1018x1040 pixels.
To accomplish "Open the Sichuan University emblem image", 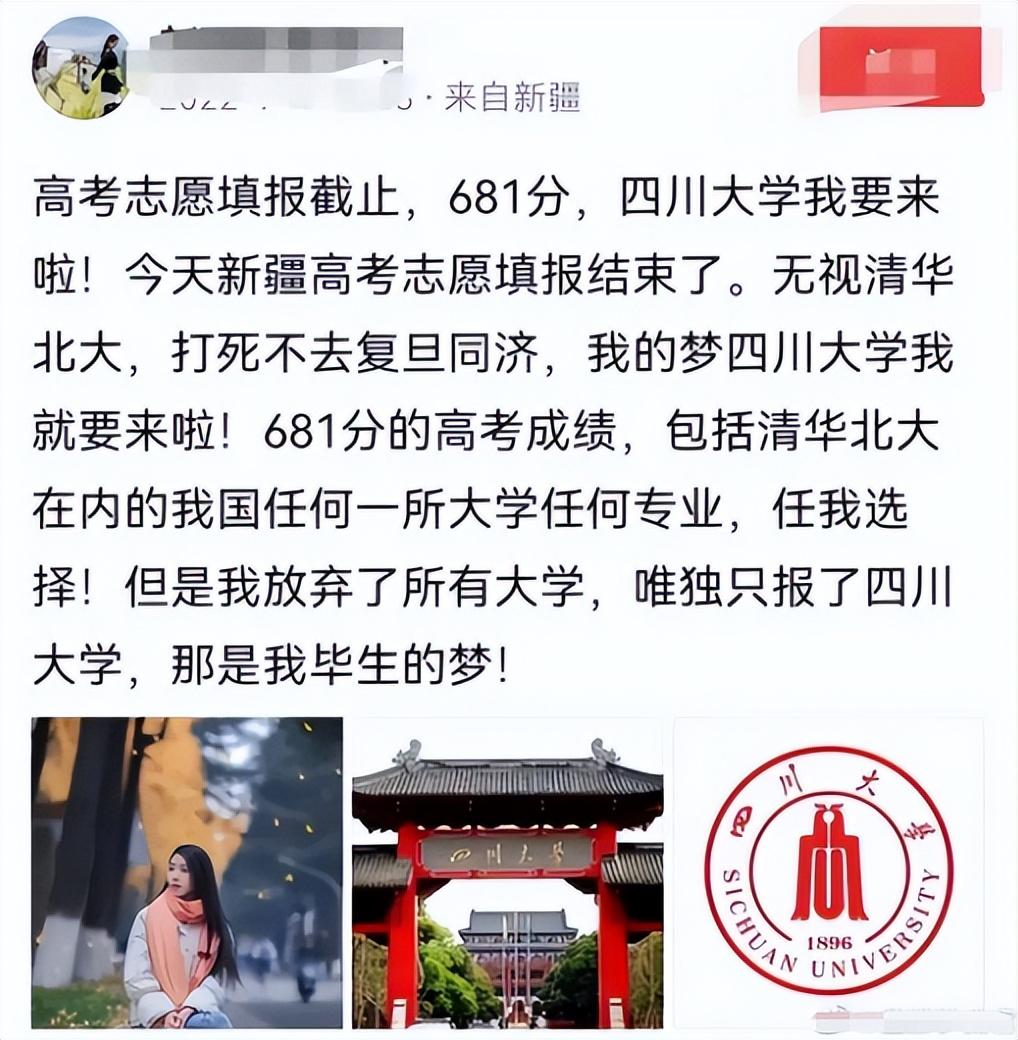I will (828, 872).
